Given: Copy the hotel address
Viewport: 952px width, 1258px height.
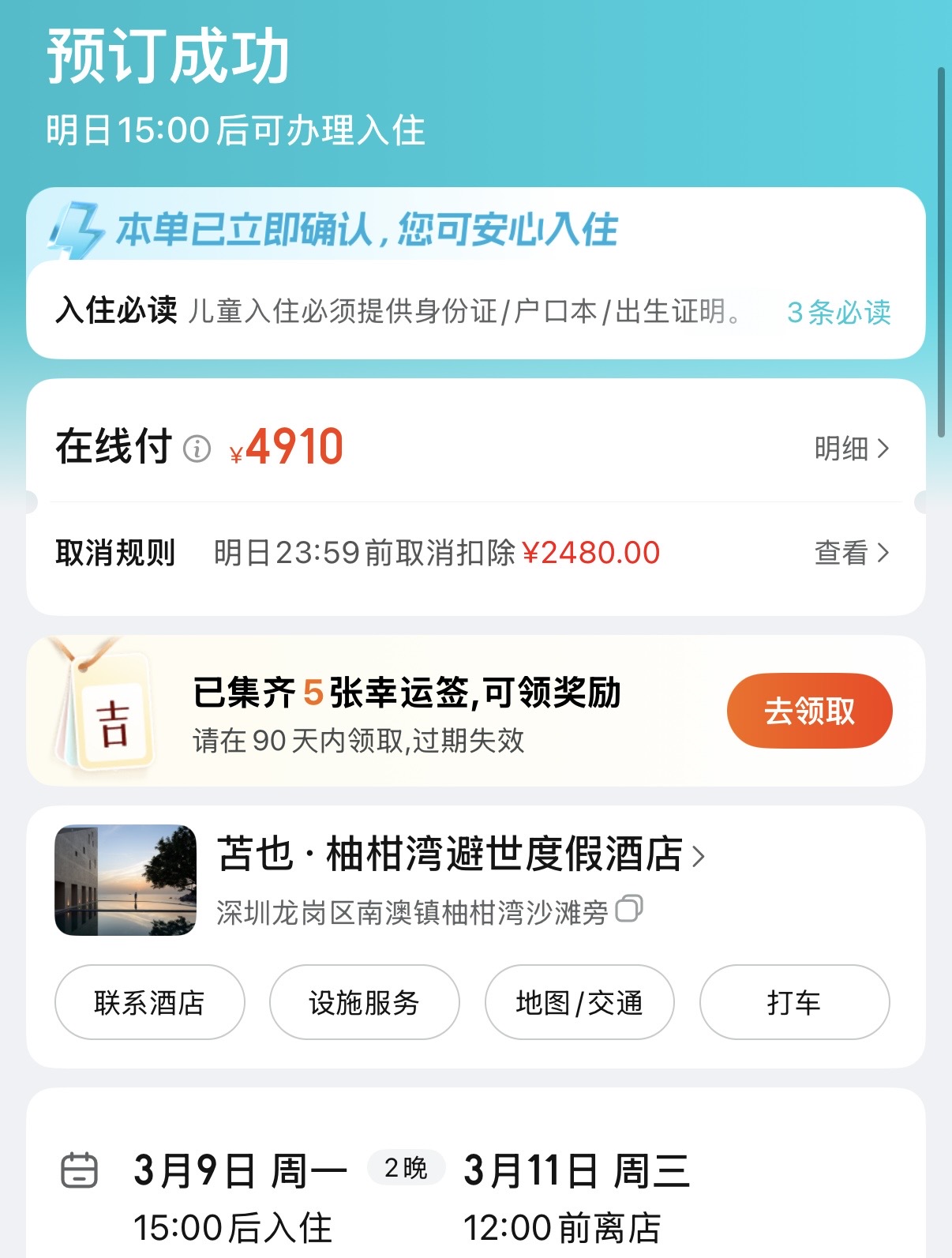Looking at the screenshot, I should [x=629, y=909].
